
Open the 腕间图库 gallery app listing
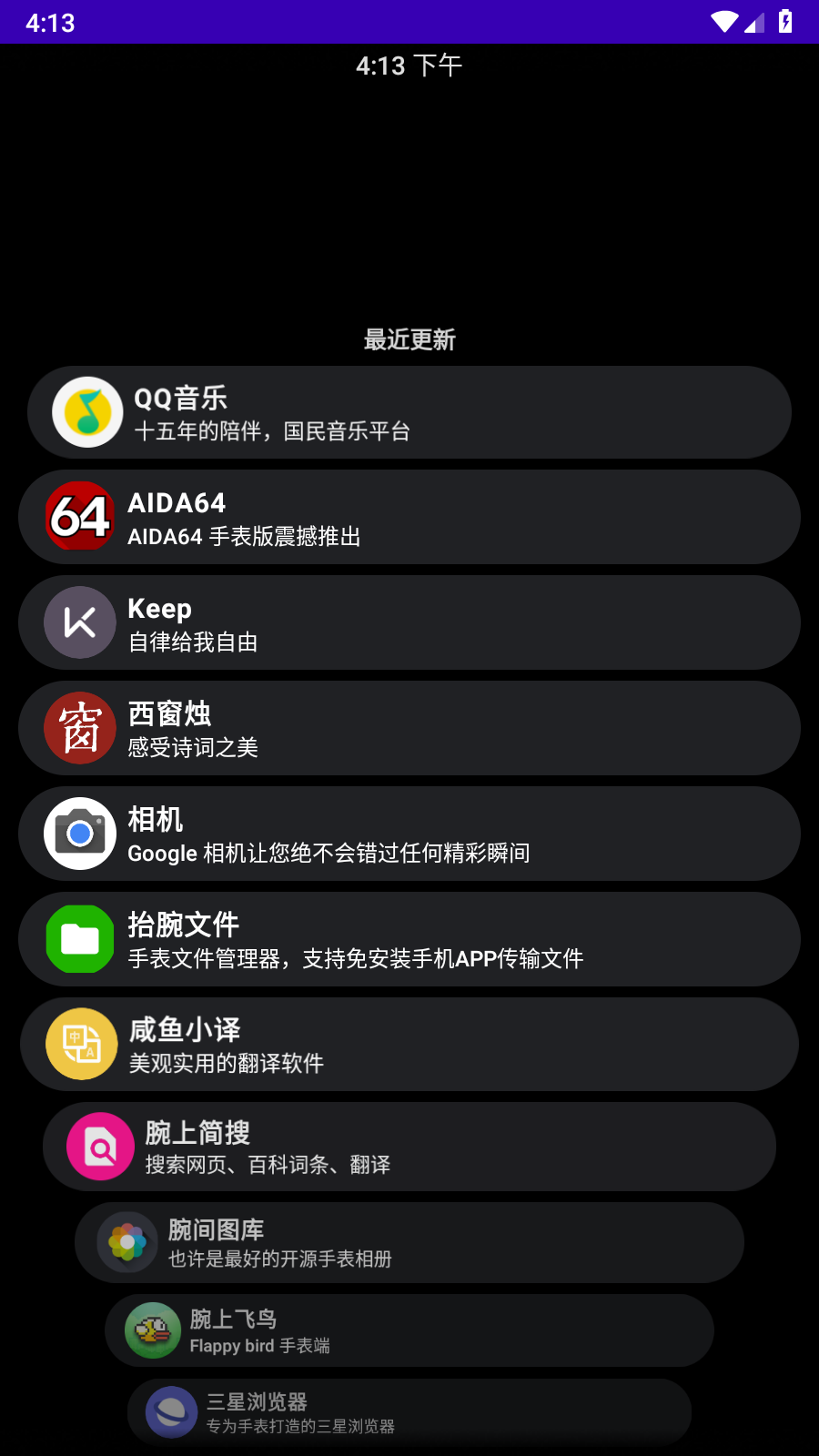[x=409, y=1242]
